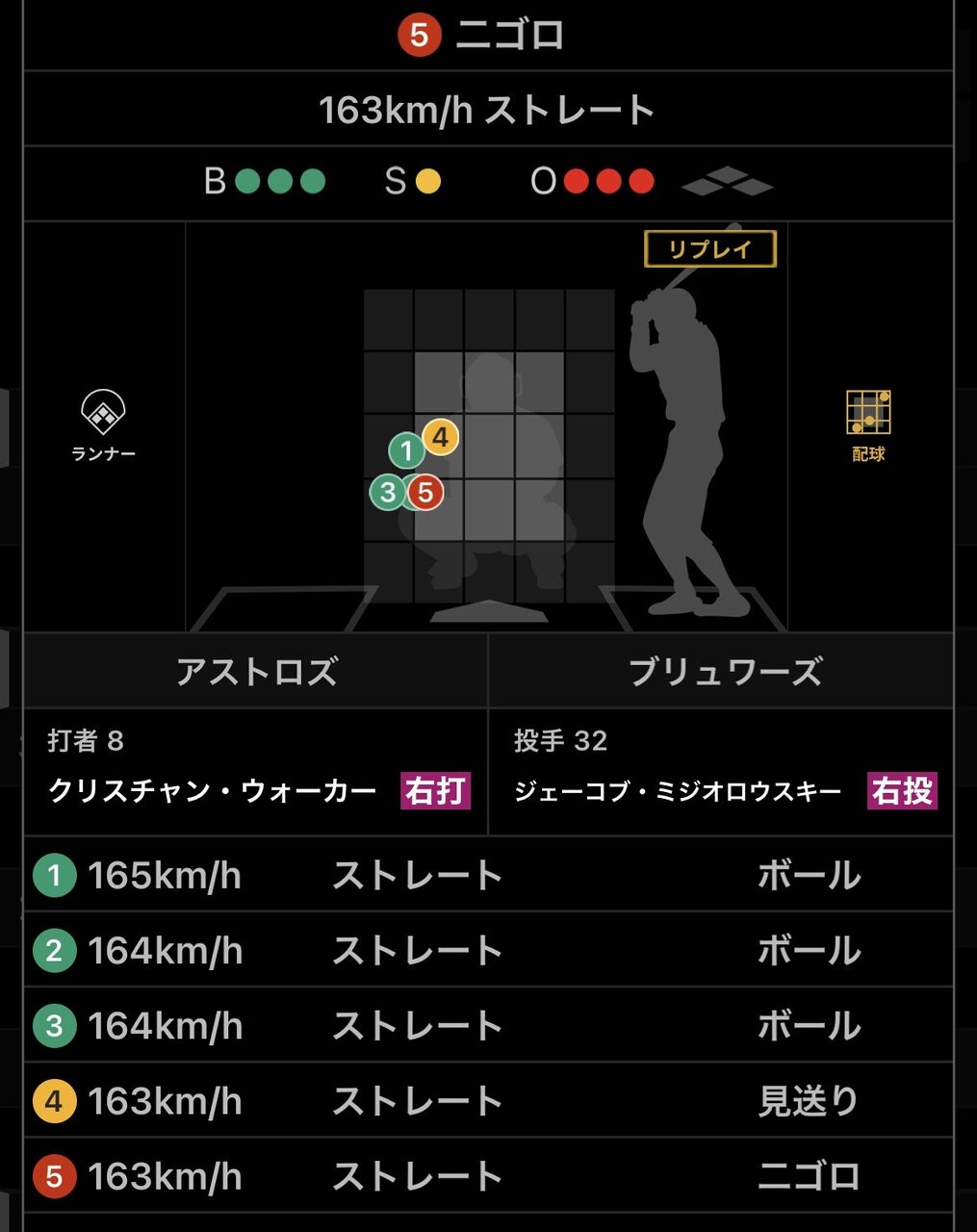The width and height of the screenshot is (977, 1232).
Task: Select pitch 5 marker in strike zone
Action: pos(424,492)
